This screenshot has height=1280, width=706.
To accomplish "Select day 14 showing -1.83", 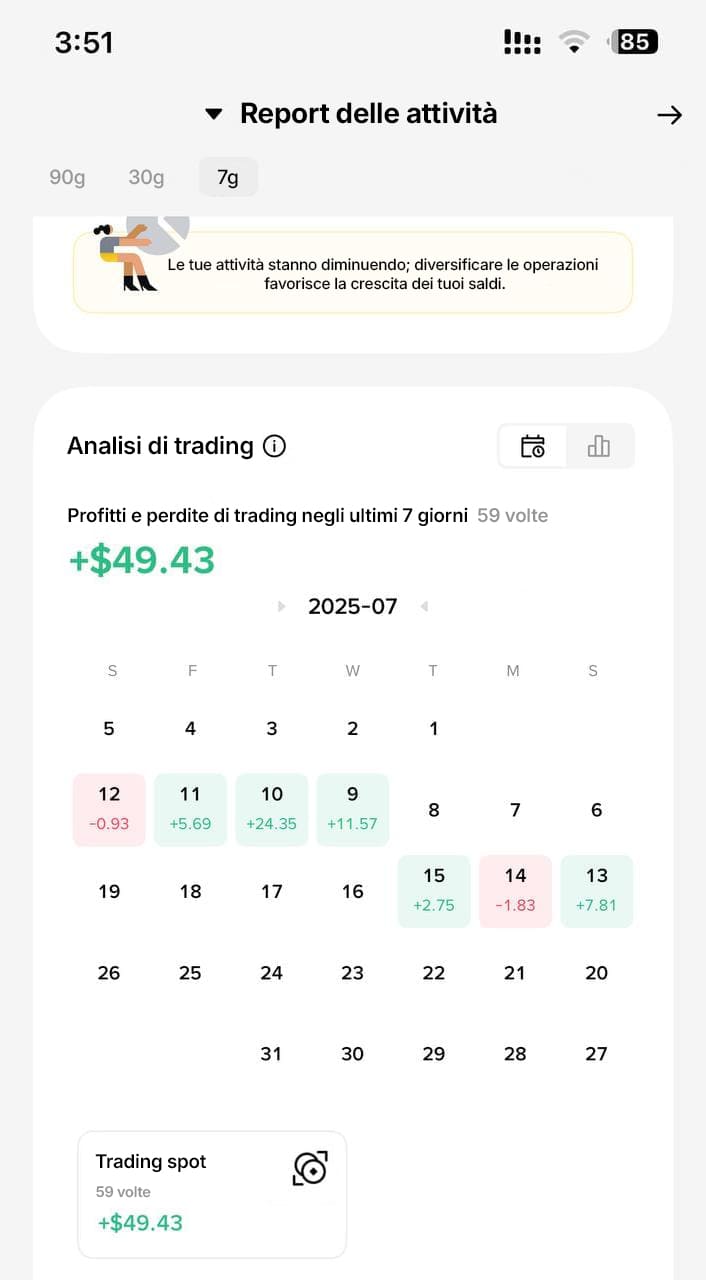I will point(515,890).
